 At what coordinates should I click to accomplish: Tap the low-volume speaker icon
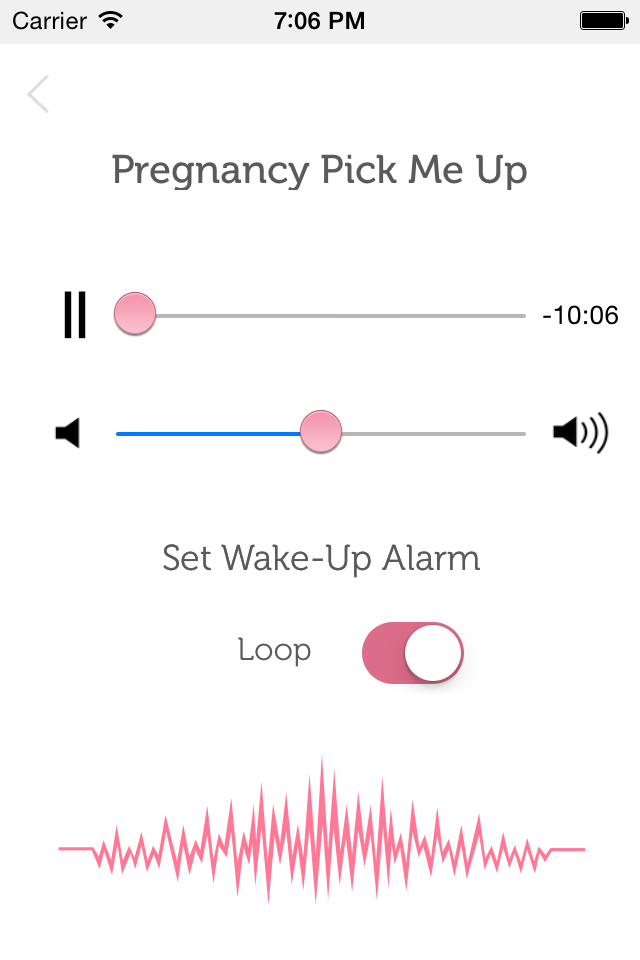[67, 433]
